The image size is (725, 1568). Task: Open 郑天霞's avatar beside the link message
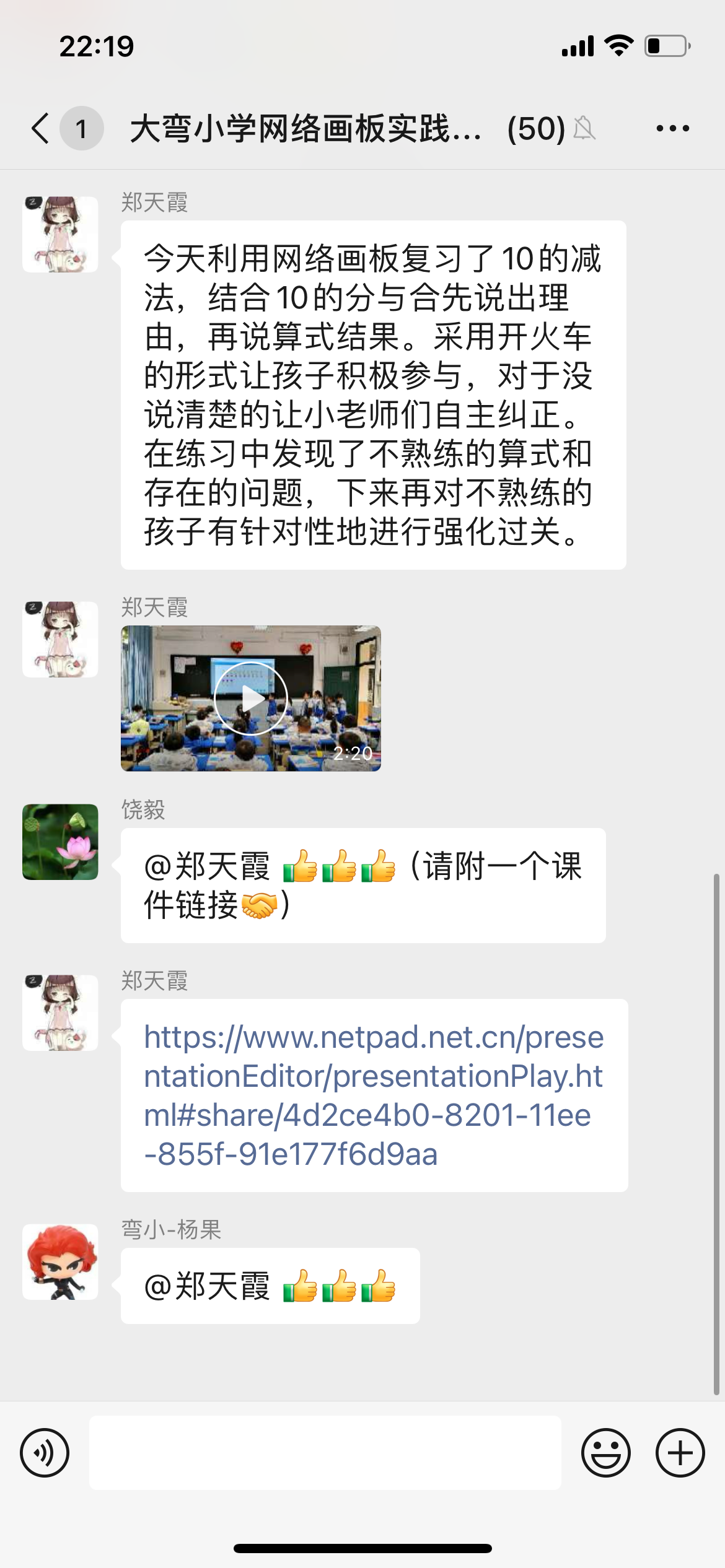60,1013
